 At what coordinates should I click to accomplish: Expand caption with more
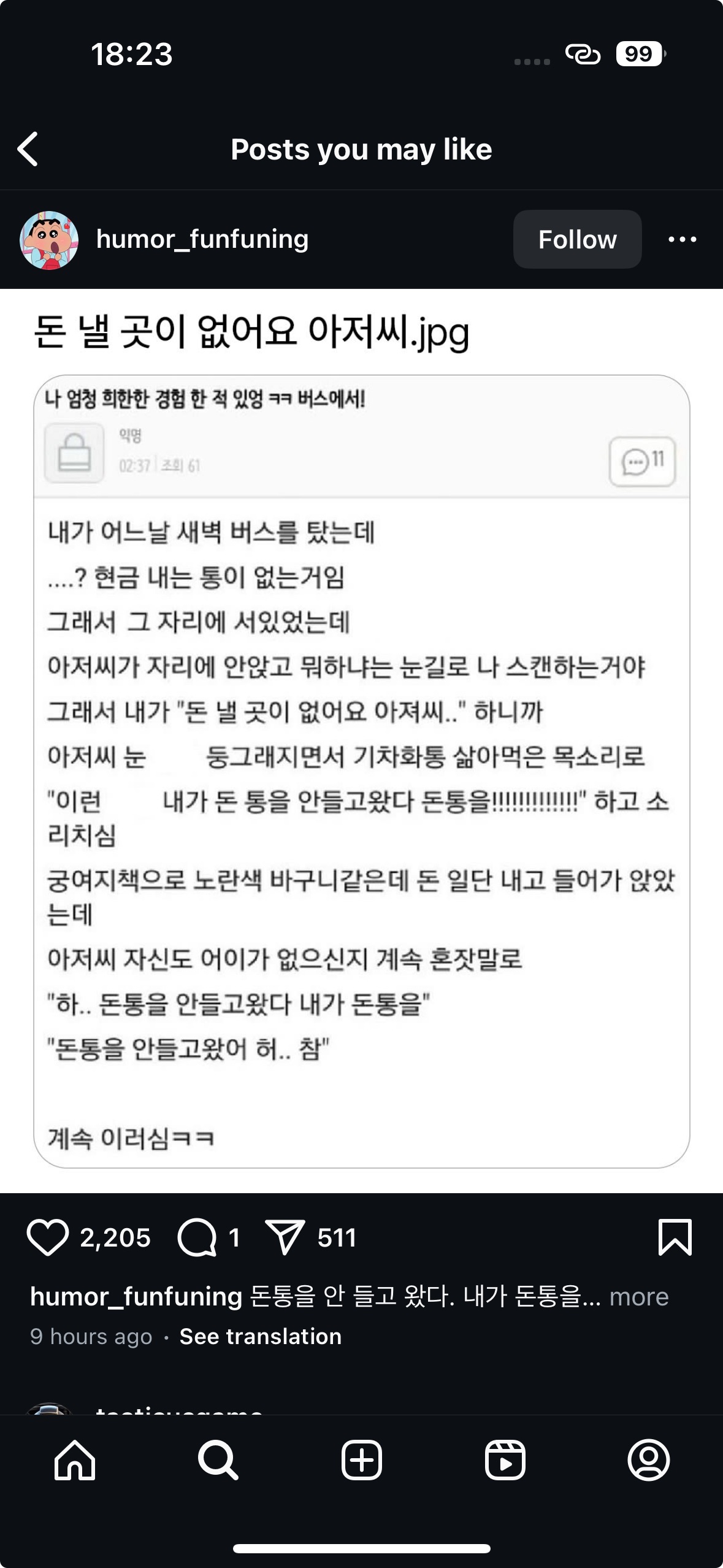(x=638, y=1296)
